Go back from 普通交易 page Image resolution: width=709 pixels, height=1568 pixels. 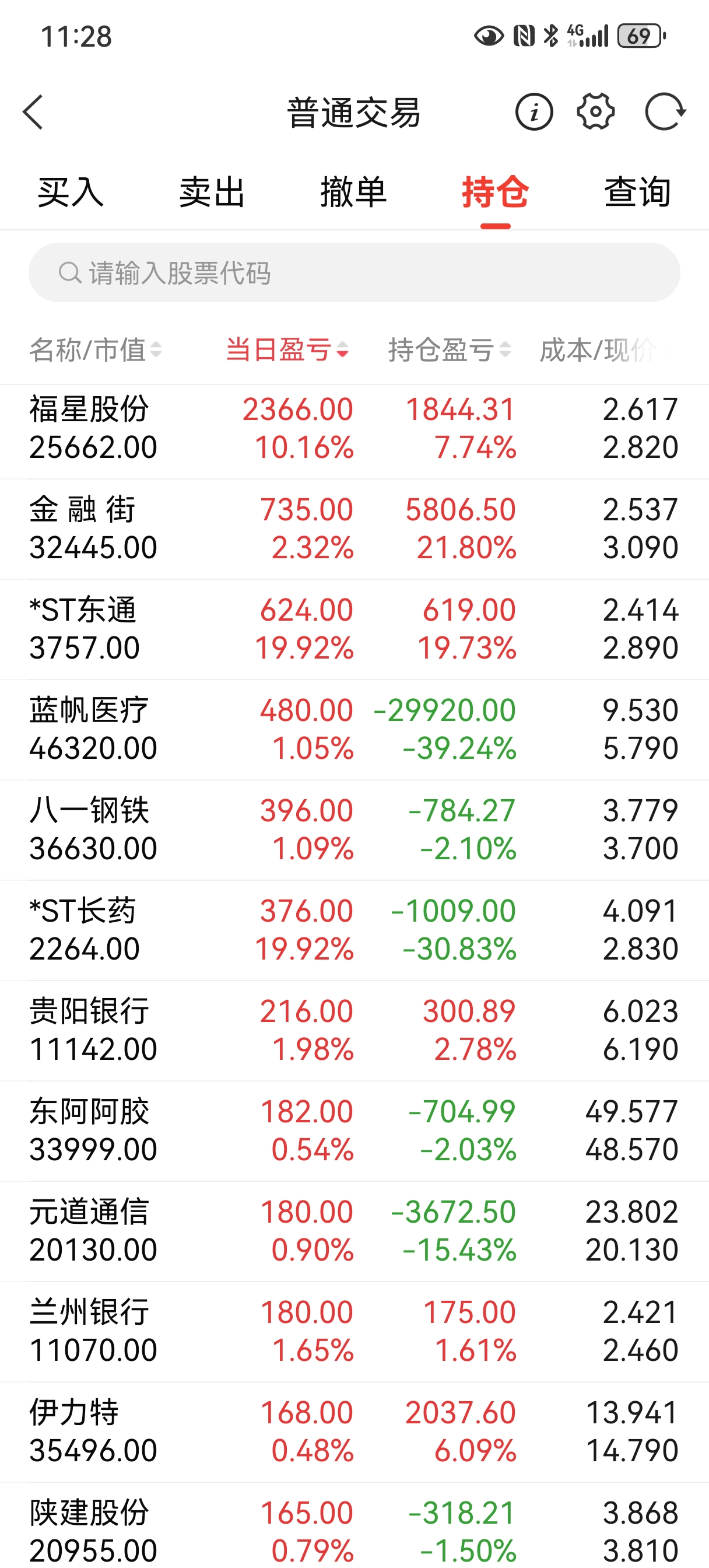33,112
